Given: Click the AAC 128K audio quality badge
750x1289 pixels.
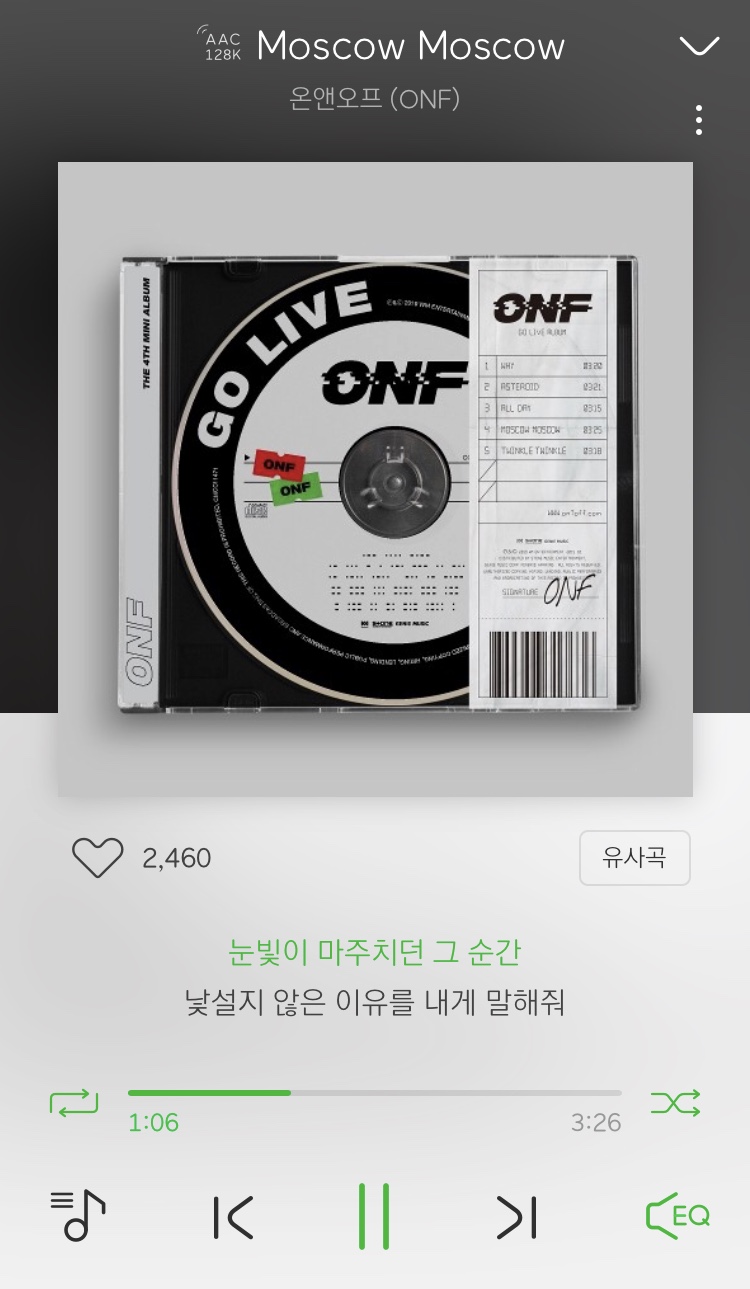Looking at the screenshot, I should pyautogui.click(x=222, y=44).
